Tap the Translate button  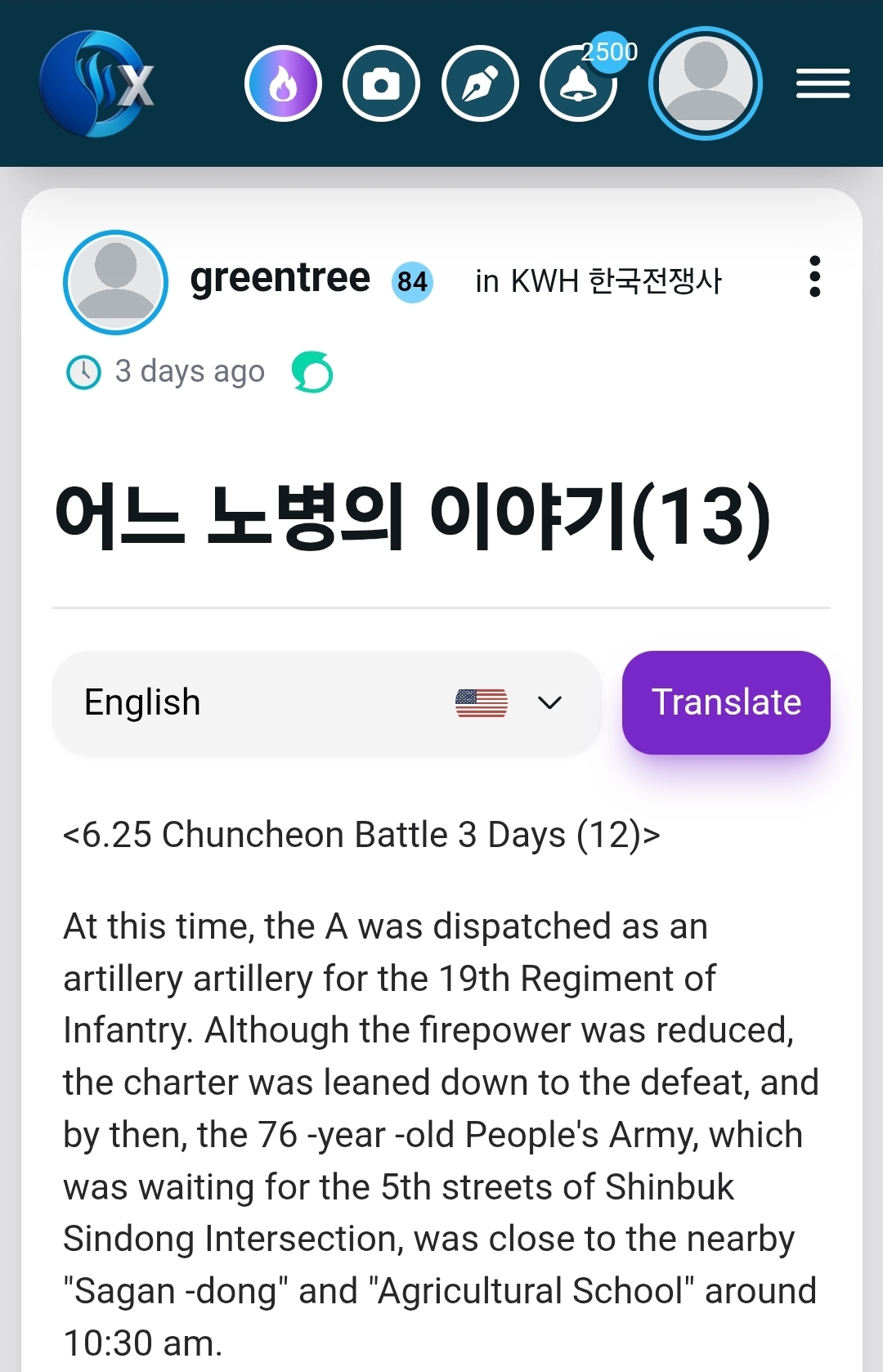click(726, 702)
